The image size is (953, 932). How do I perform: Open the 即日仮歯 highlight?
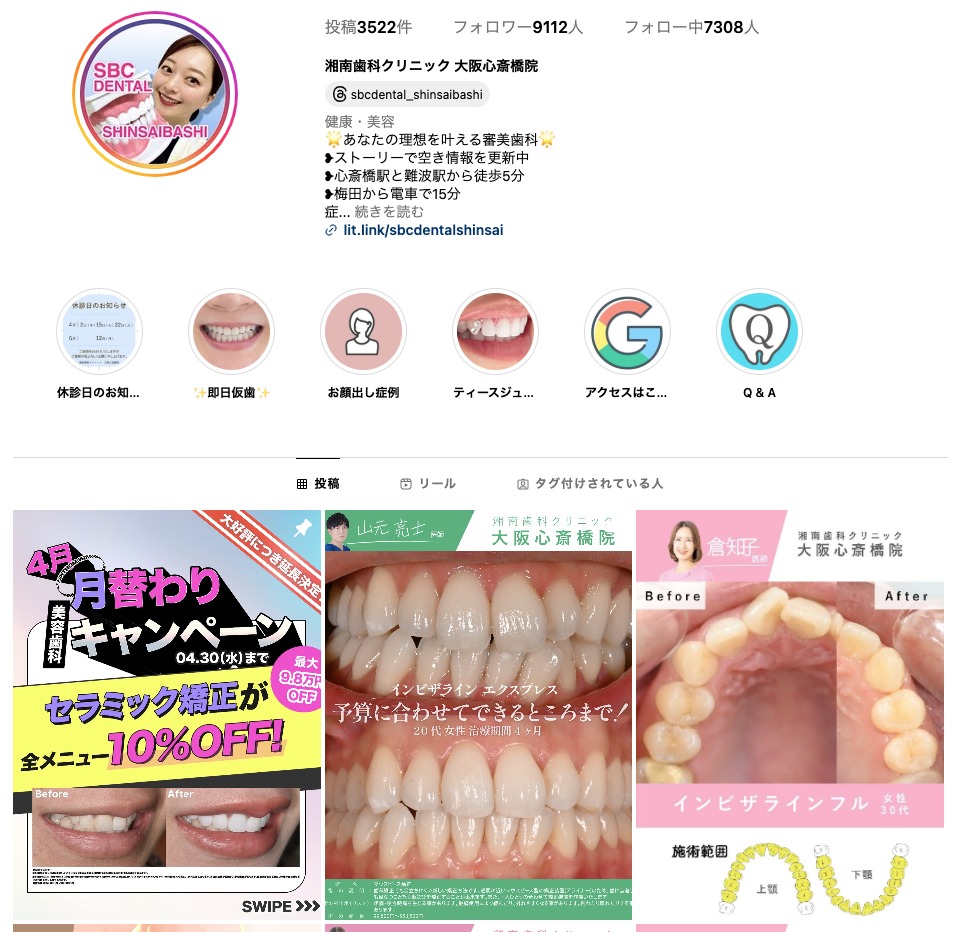tap(231, 333)
